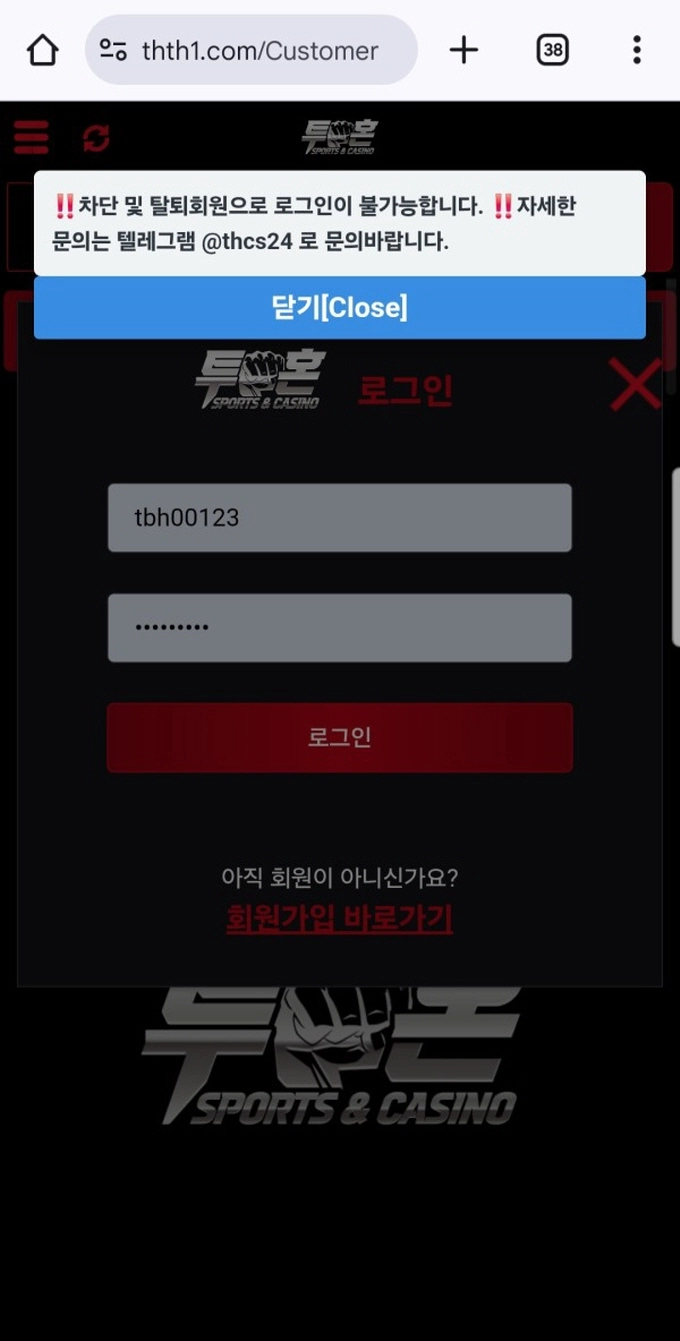Focus the password field
Viewport: 680px width, 1341px height.
click(339, 628)
